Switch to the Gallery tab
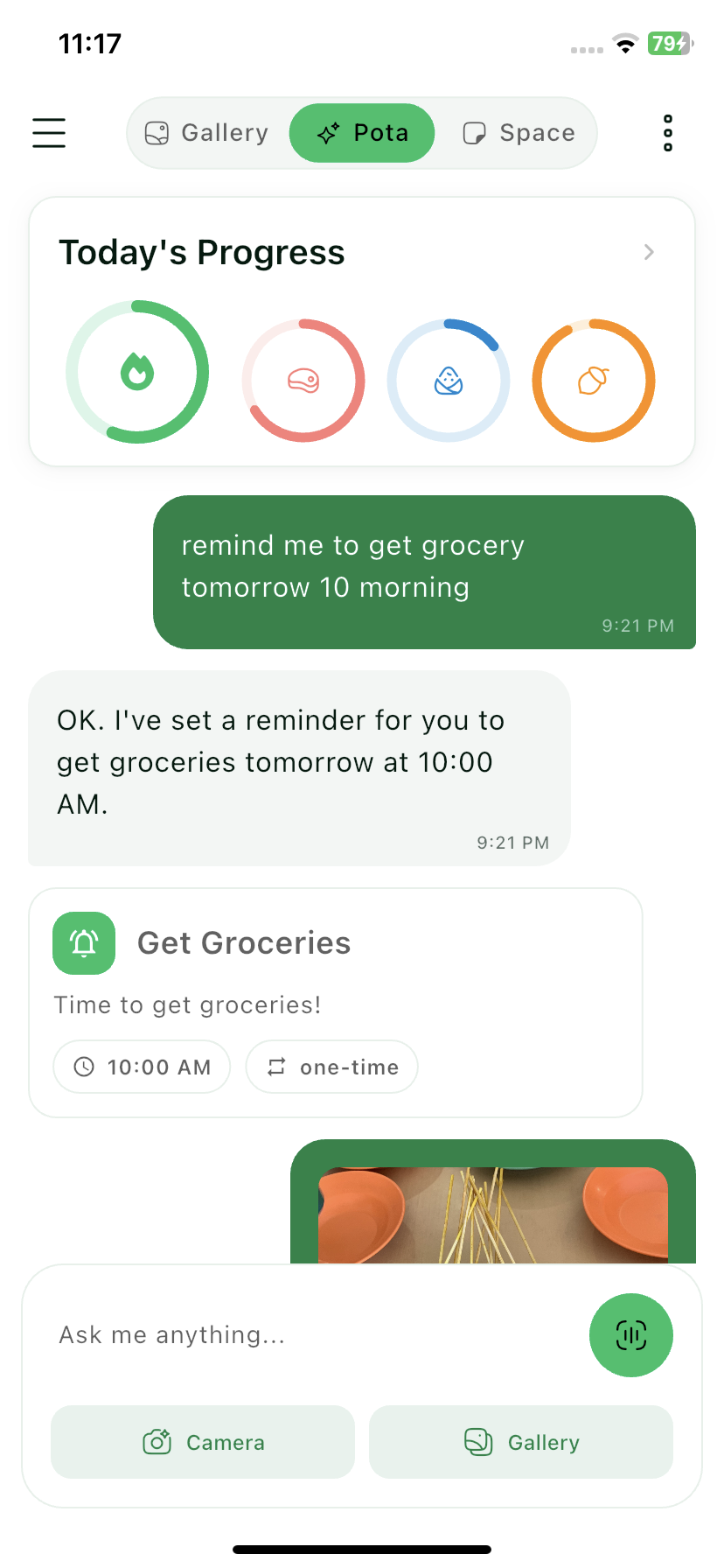 (x=208, y=133)
